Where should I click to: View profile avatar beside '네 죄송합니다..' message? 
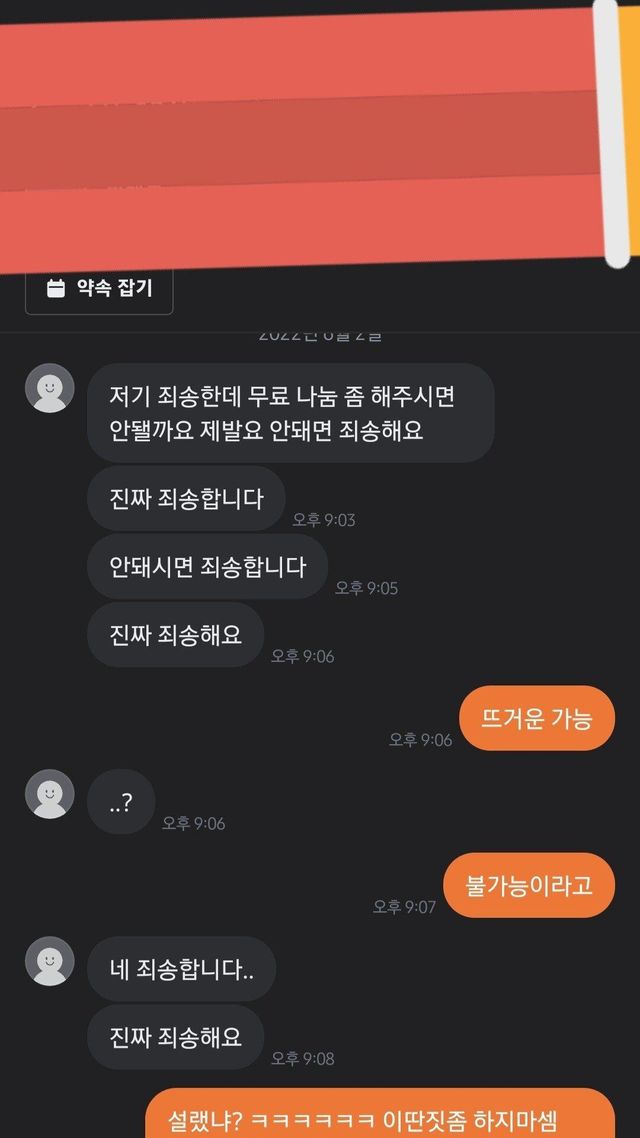(x=50, y=962)
